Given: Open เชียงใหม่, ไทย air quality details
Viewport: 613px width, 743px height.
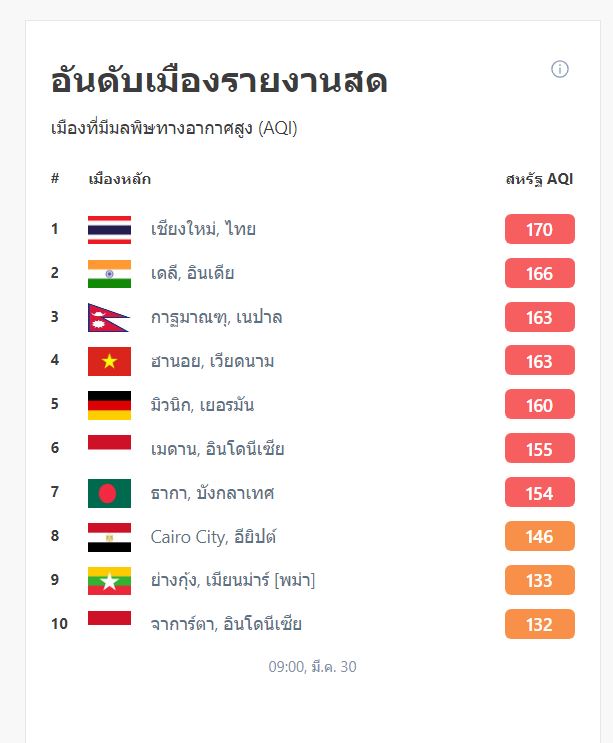Looking at the screenshot, I should [203, 229].
